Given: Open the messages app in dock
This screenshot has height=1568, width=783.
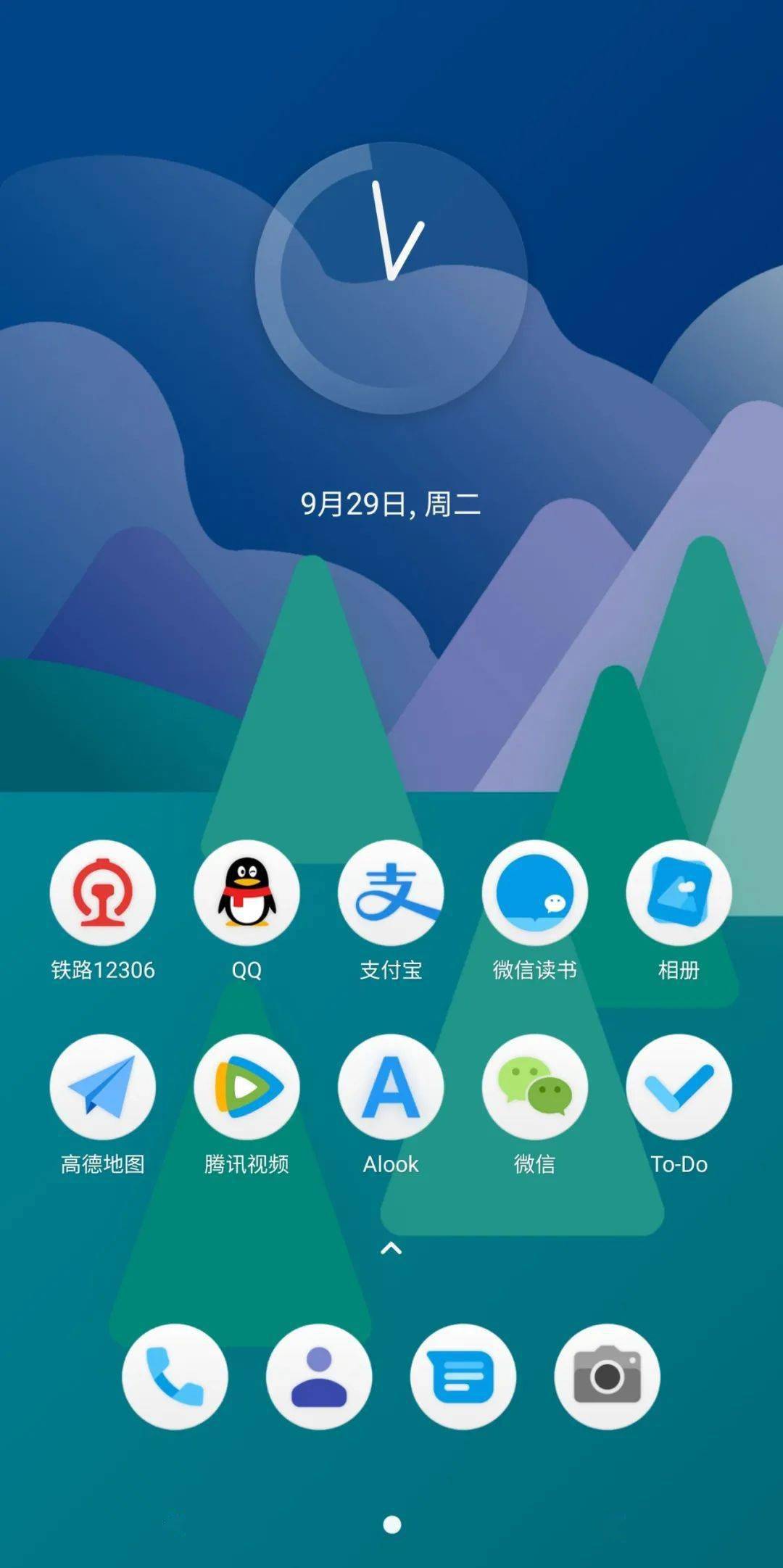Looking at the screenshot, I should tap(463, 1377).
